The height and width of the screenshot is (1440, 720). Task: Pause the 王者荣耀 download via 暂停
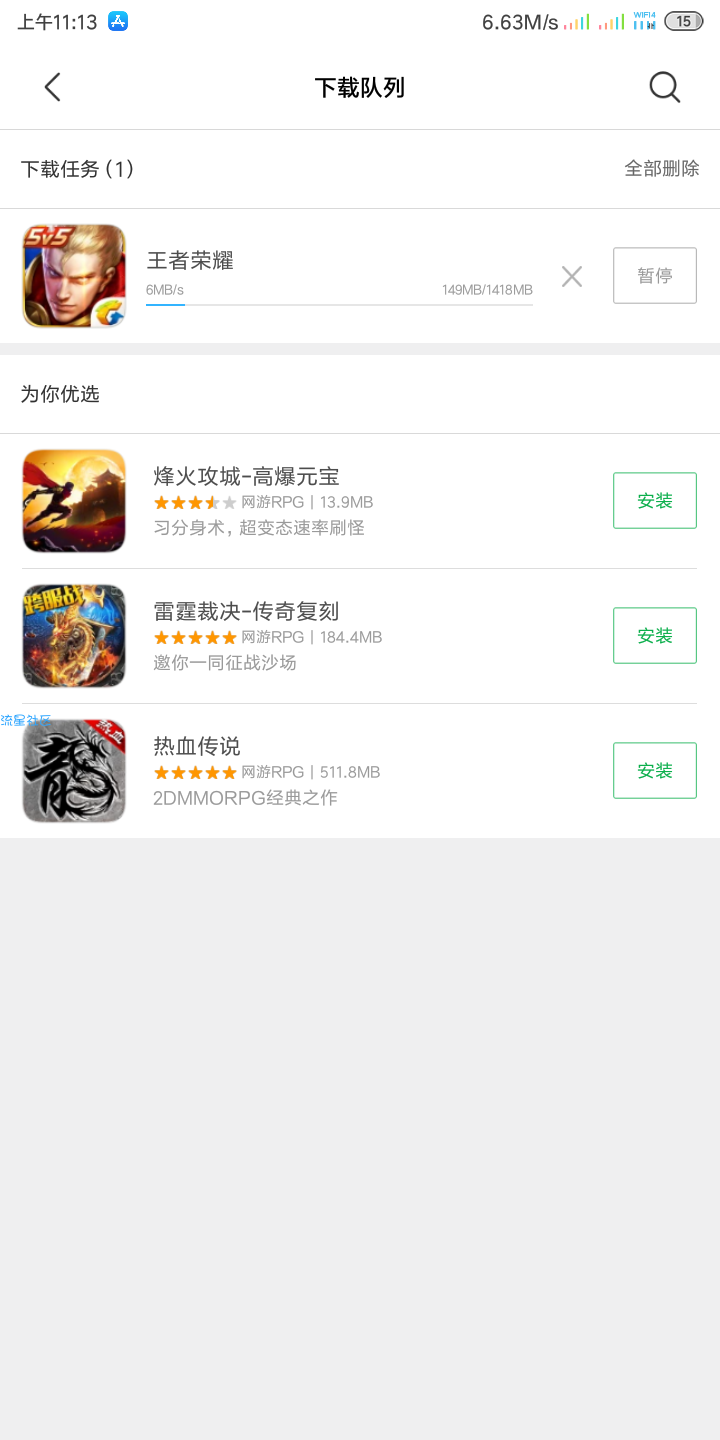[655, 276]
